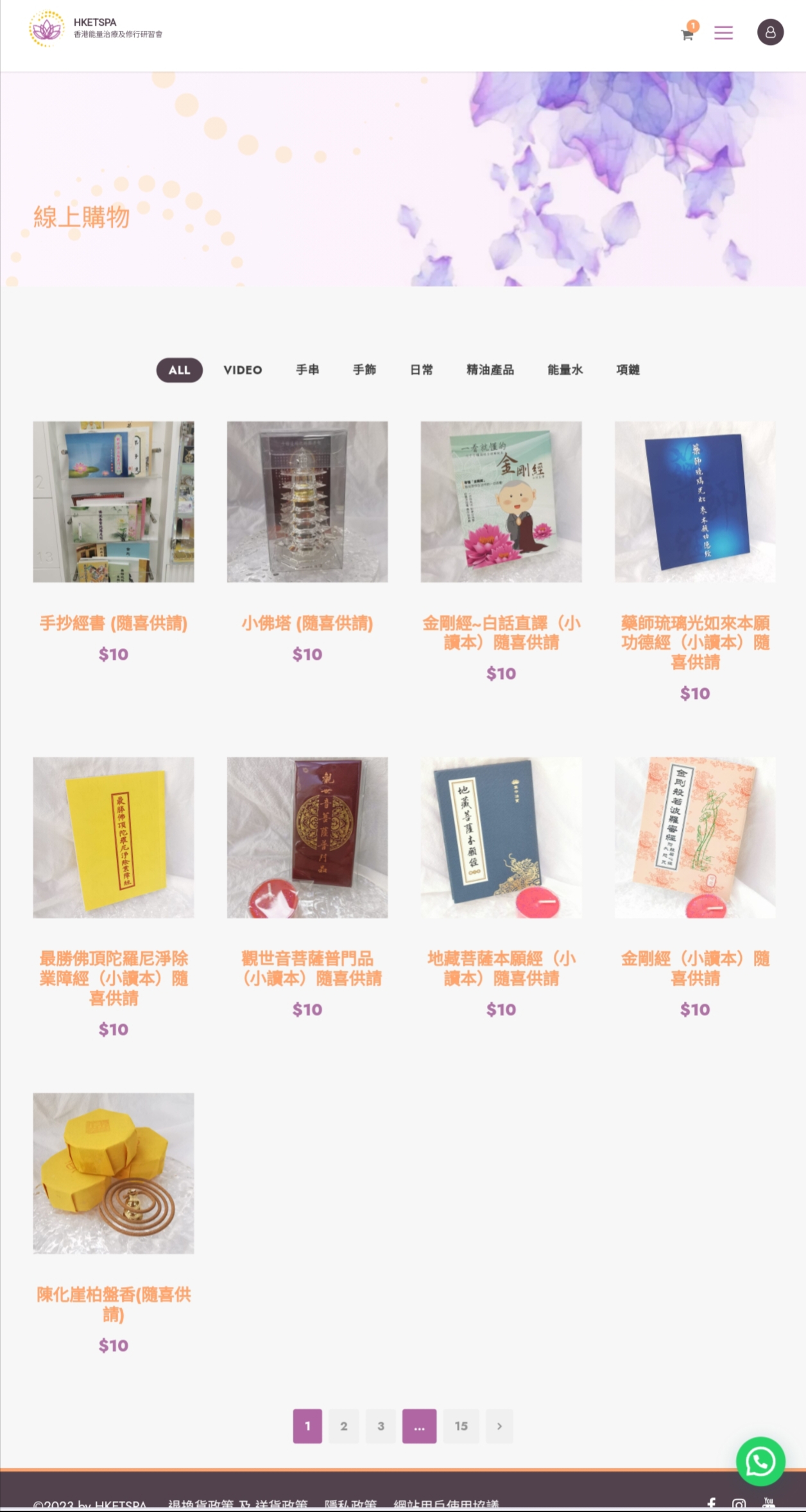Open the 手抄經書 product
Screen dimensions: 806x1512
pyautogui.click(x=114, y=623)
